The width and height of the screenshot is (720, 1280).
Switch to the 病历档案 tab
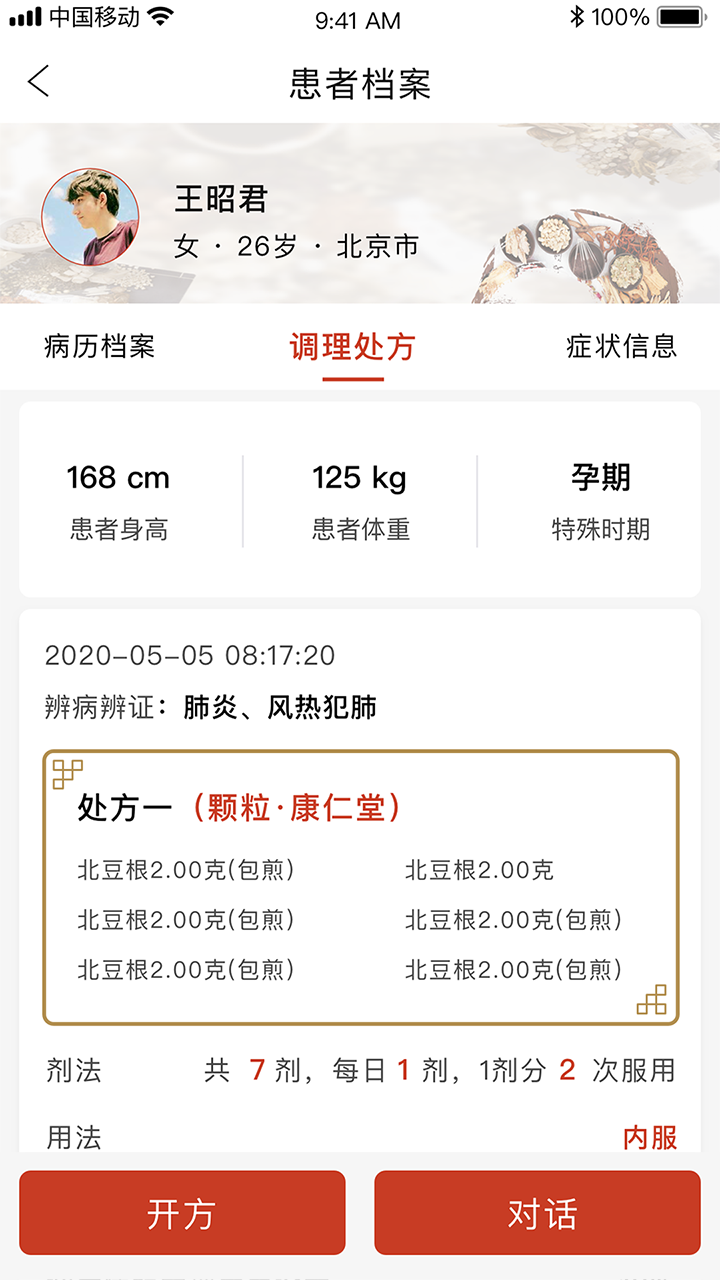100,347
